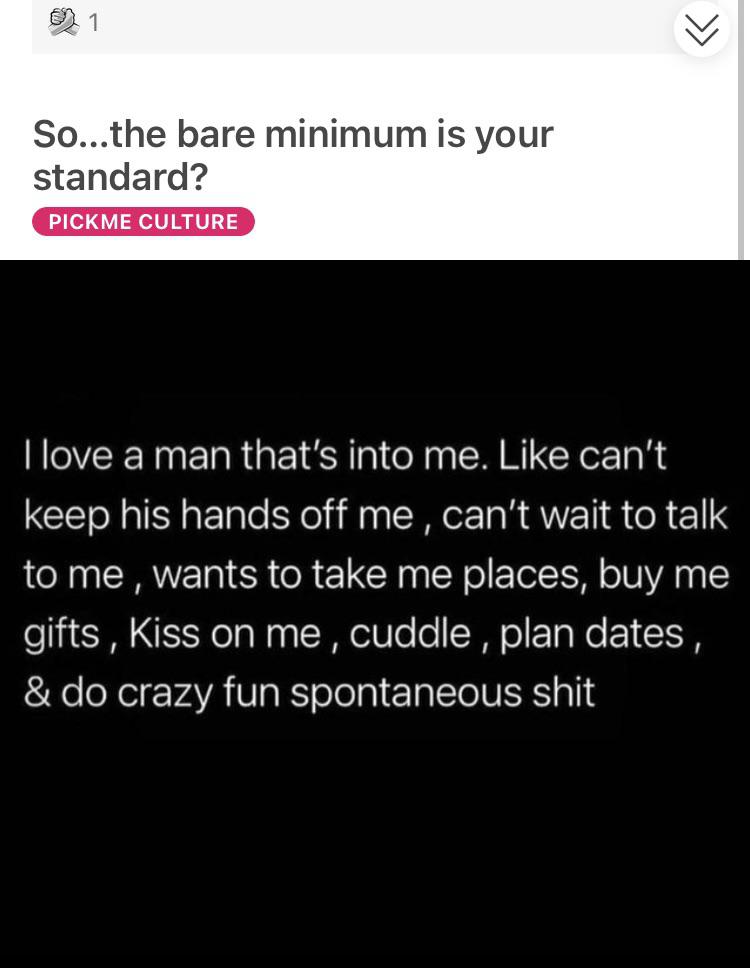This screenshot has width=750, height=968.
Task: Click the circular chevron button on the post
Action: pos(702,30)
